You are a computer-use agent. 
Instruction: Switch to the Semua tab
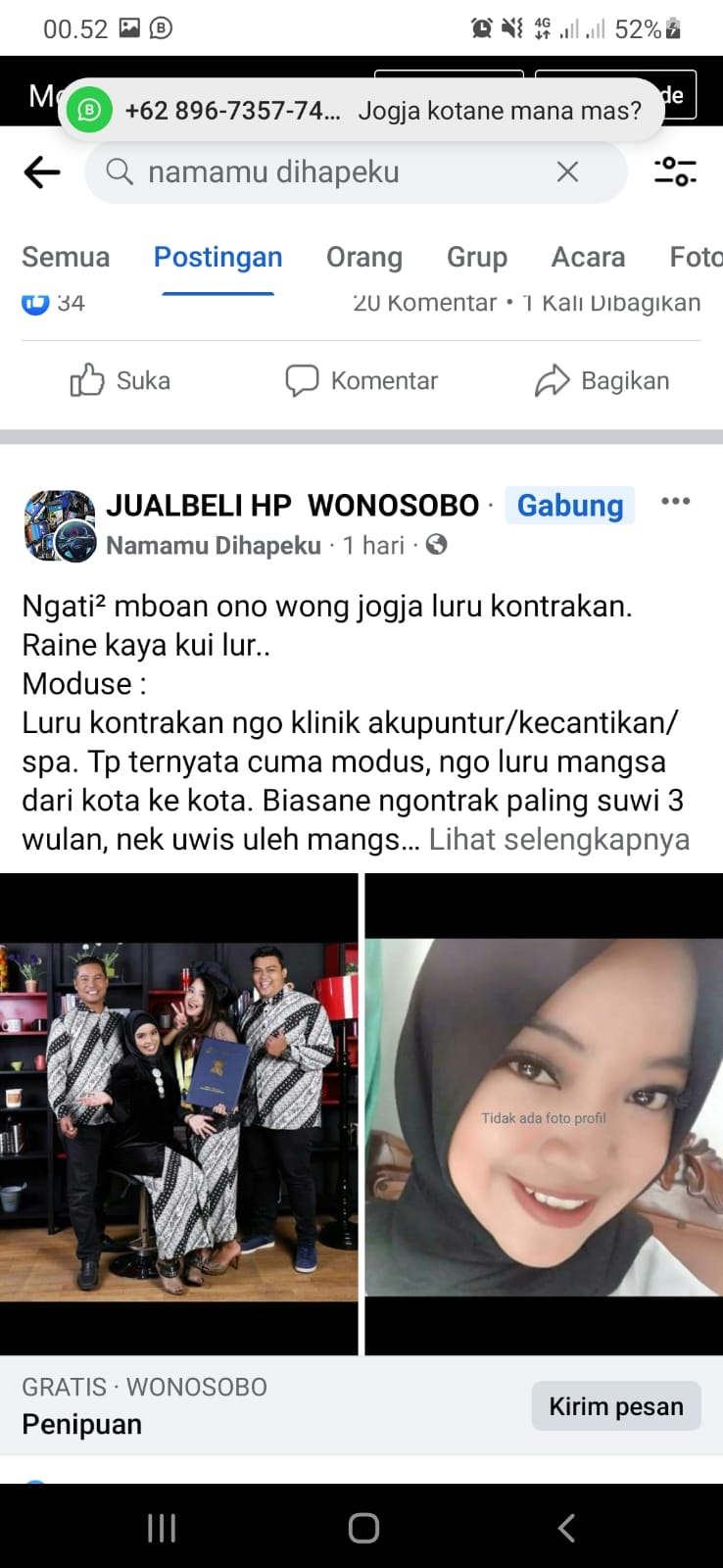pyautogui.click(x=66, y=257)
